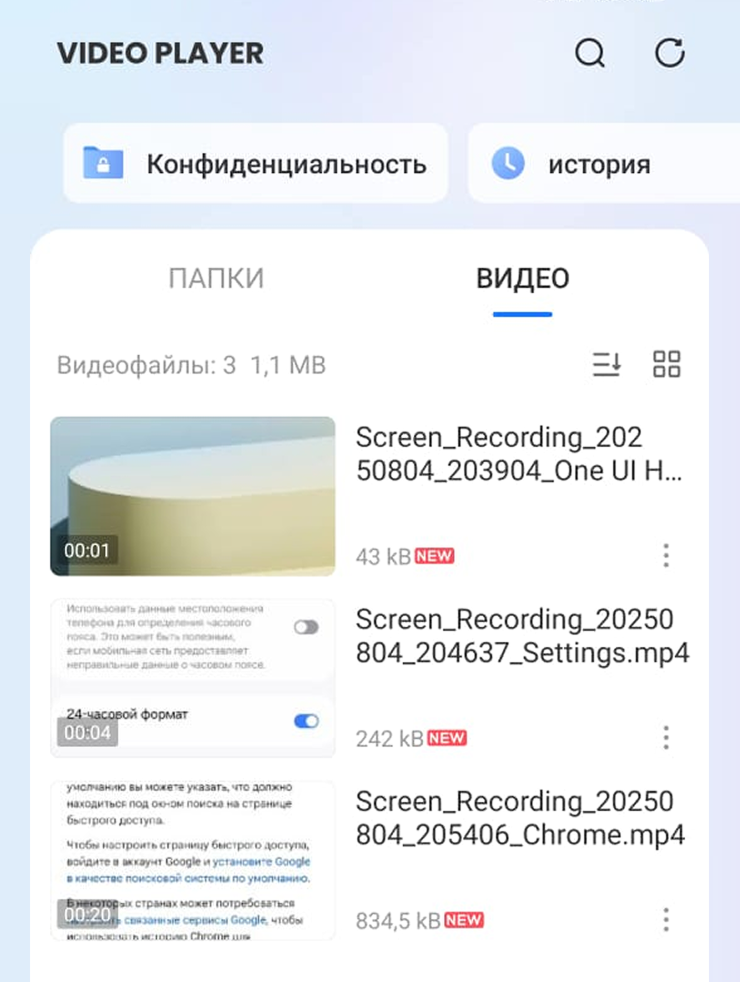Switch to grid view layout

click(666, 365)
